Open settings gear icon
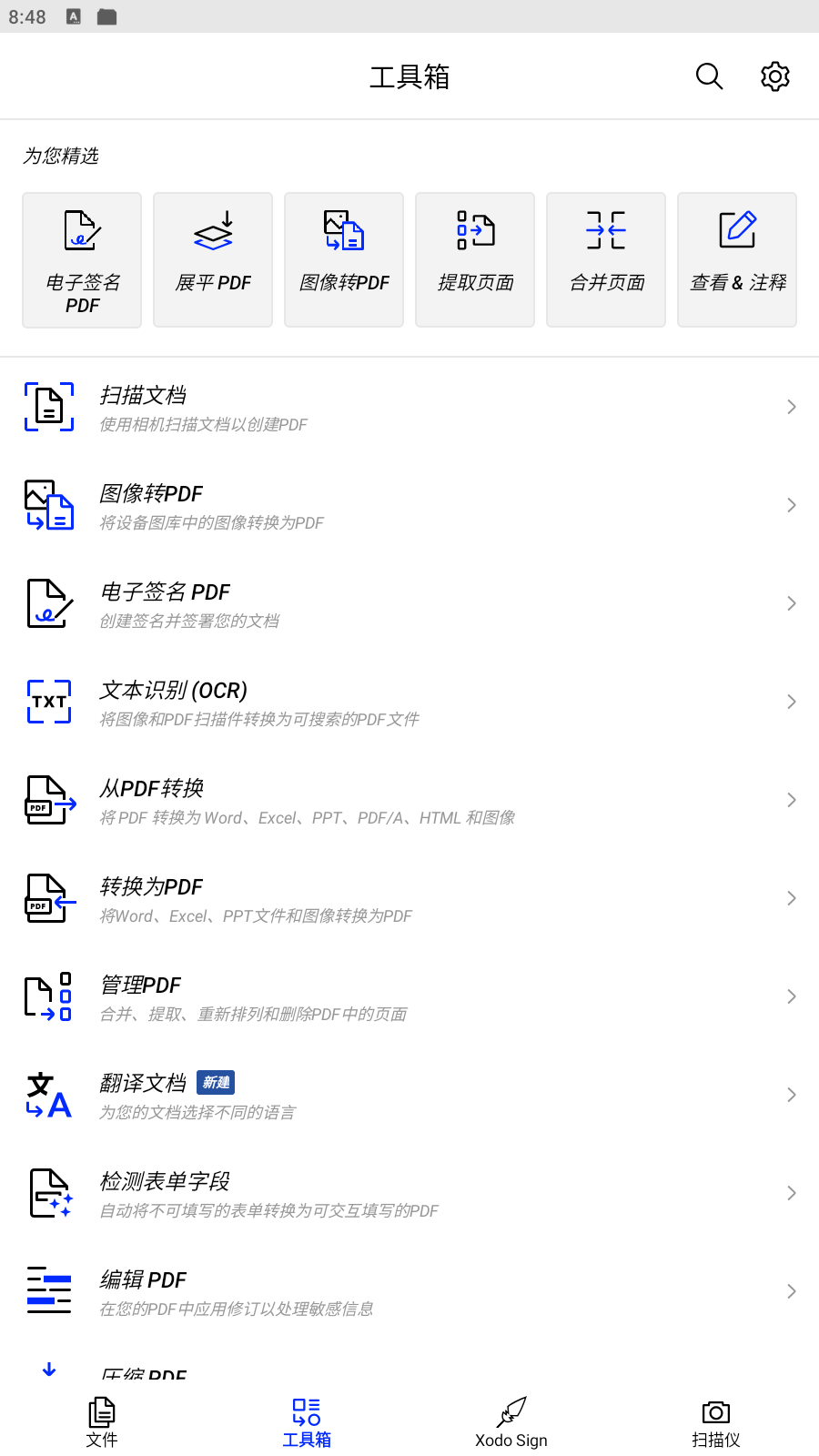Viewport: 819px width, 1456px height. (775, 76)
